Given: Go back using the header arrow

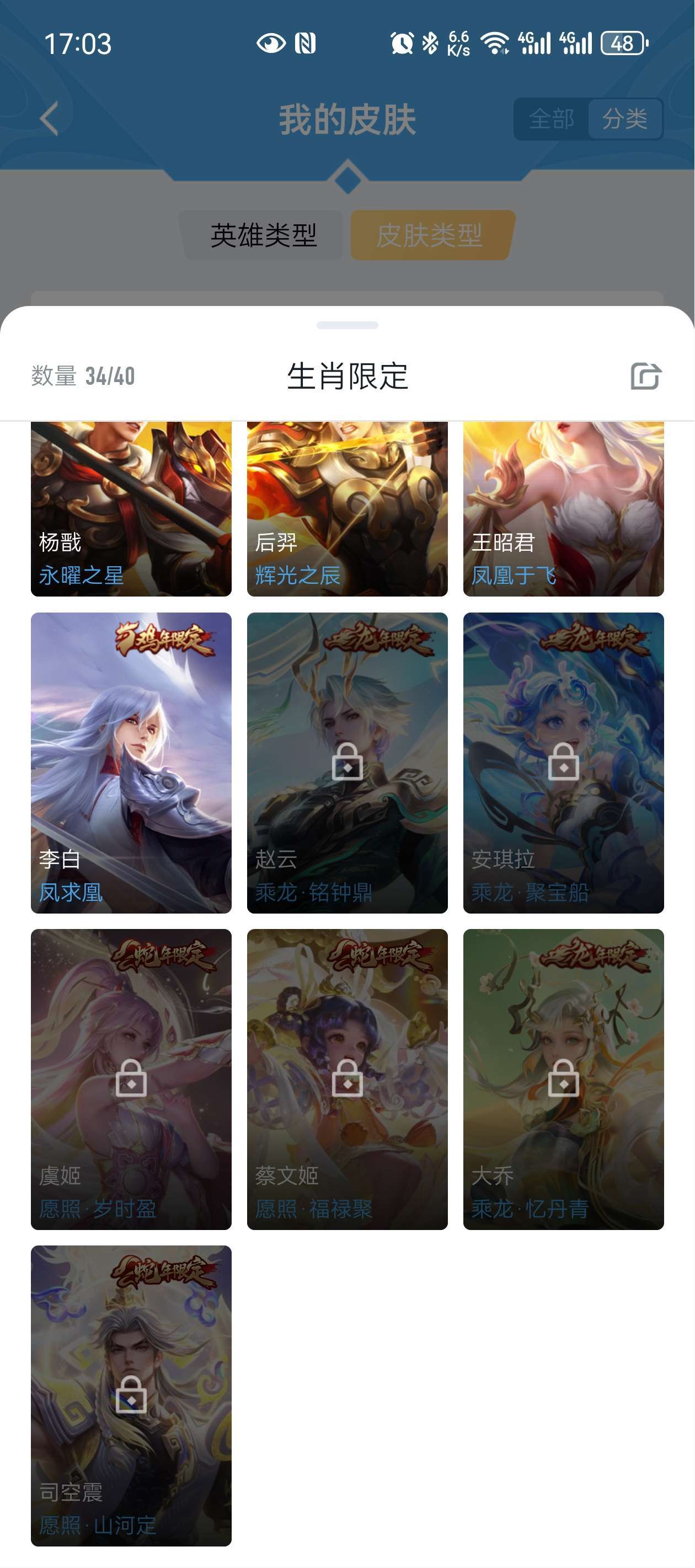Looking at the screenshot, I should pos(49,119).
